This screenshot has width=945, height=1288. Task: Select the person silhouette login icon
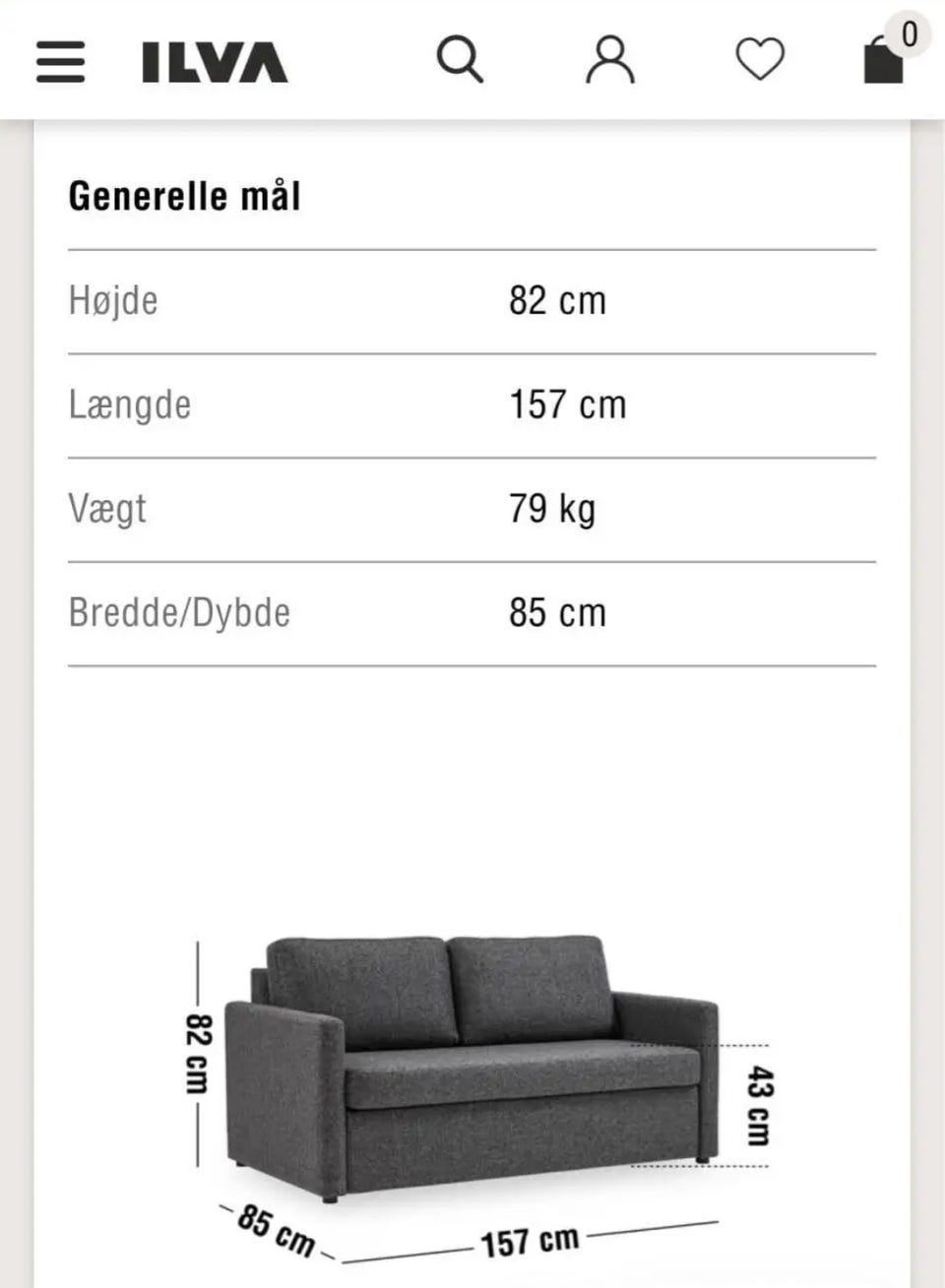click(x=610, y=61)
